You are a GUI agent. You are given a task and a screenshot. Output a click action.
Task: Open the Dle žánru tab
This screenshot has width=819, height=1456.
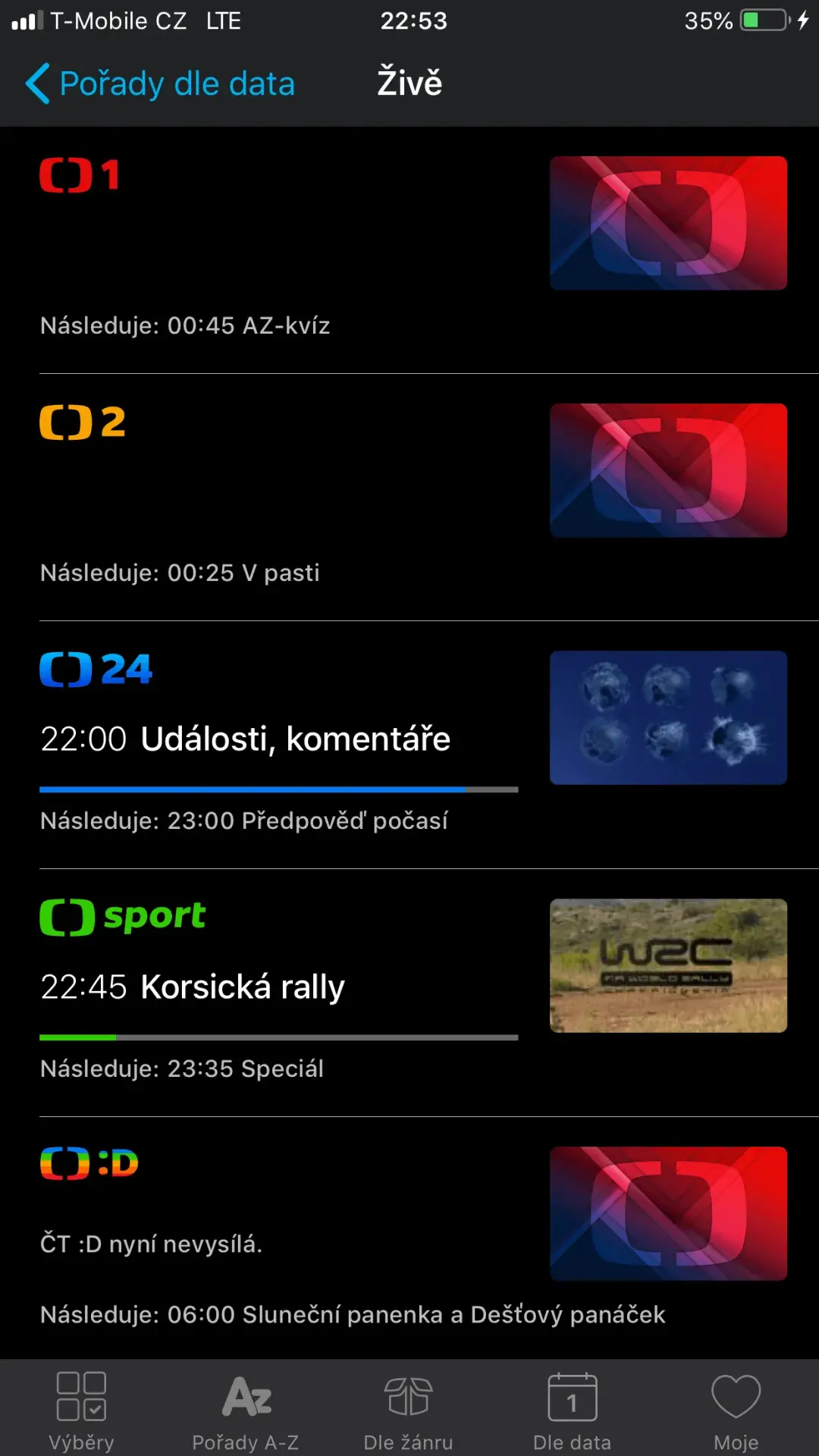pos(409,1410)
